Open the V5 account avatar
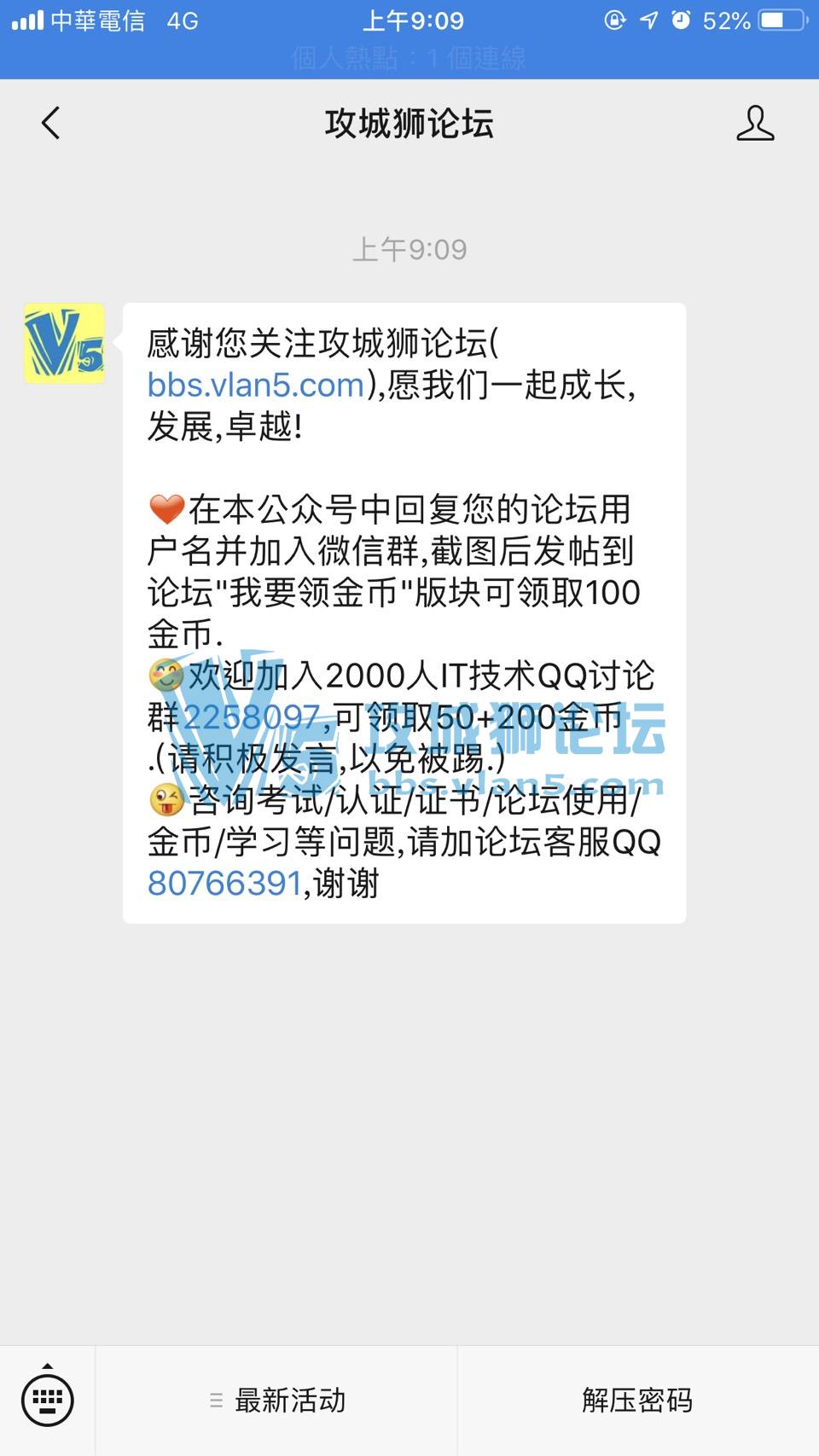The width and height of the screenshot is (819, 1456). tap(64, 343)
